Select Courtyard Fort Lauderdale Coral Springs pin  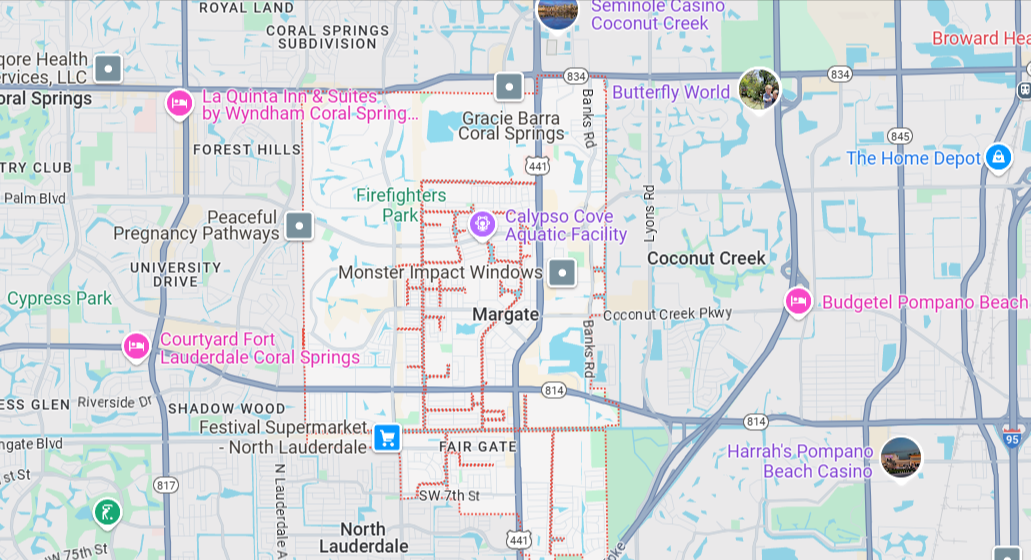click(137, 346)
